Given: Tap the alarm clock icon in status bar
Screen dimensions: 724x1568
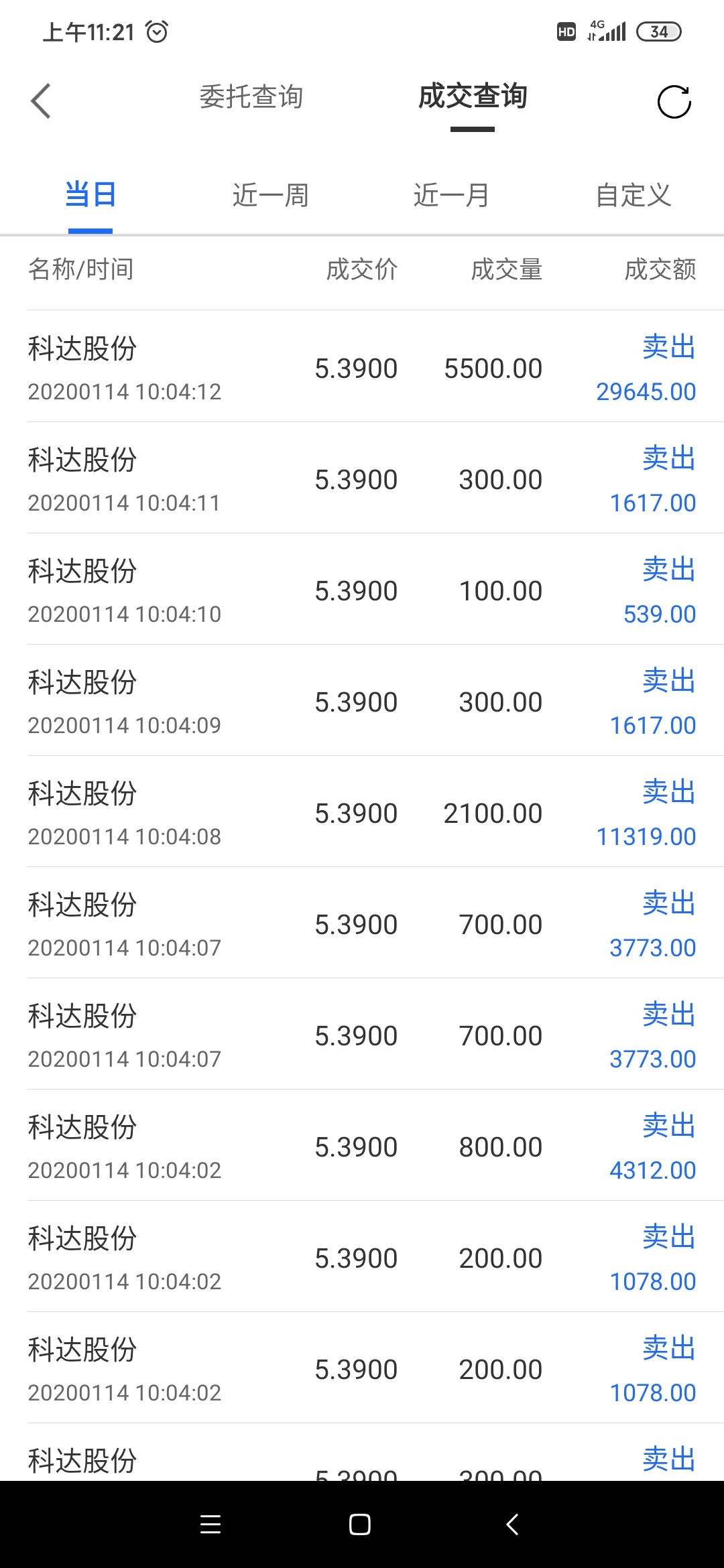Looking at the screenshot, I should pyautogui.click(x=156, y=31).
